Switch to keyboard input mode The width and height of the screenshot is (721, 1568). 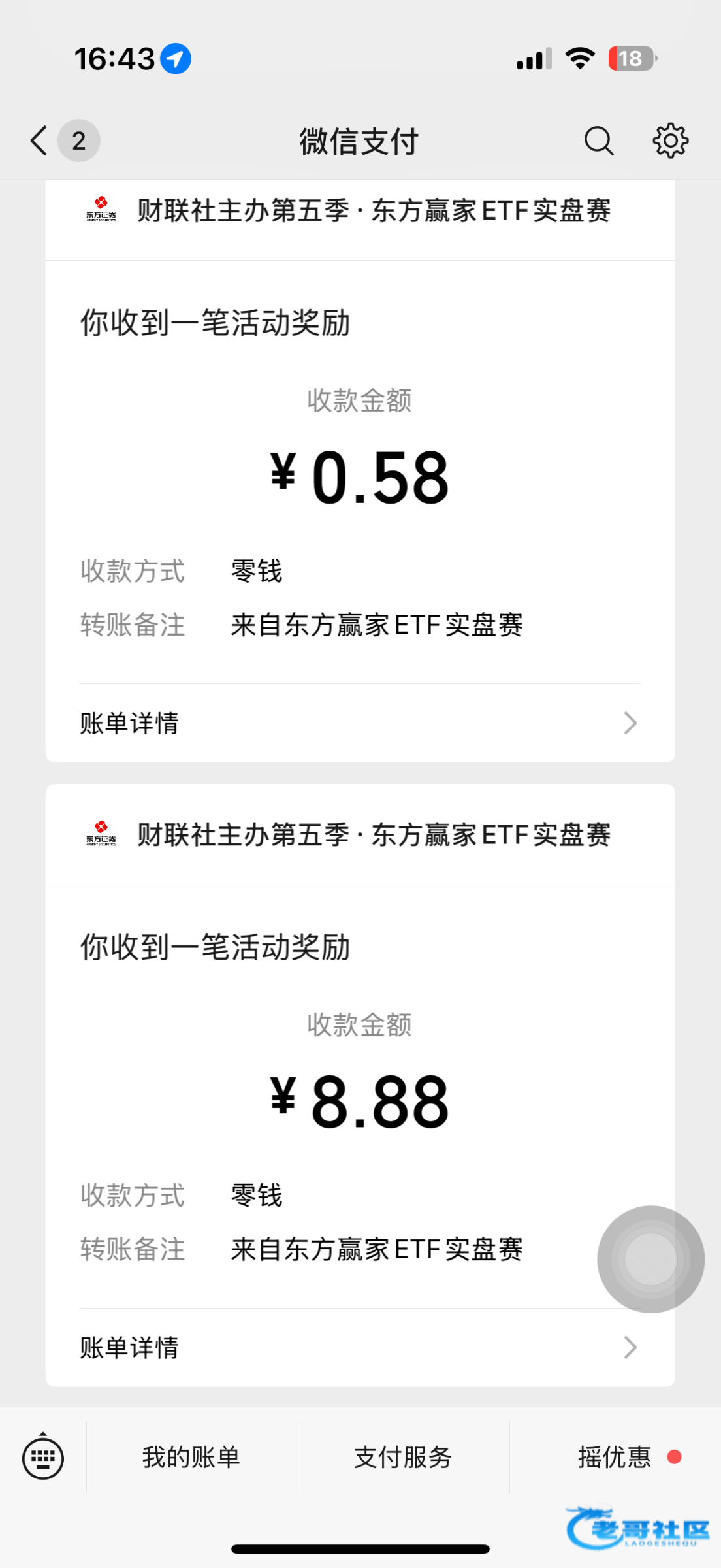point(43,1457)
